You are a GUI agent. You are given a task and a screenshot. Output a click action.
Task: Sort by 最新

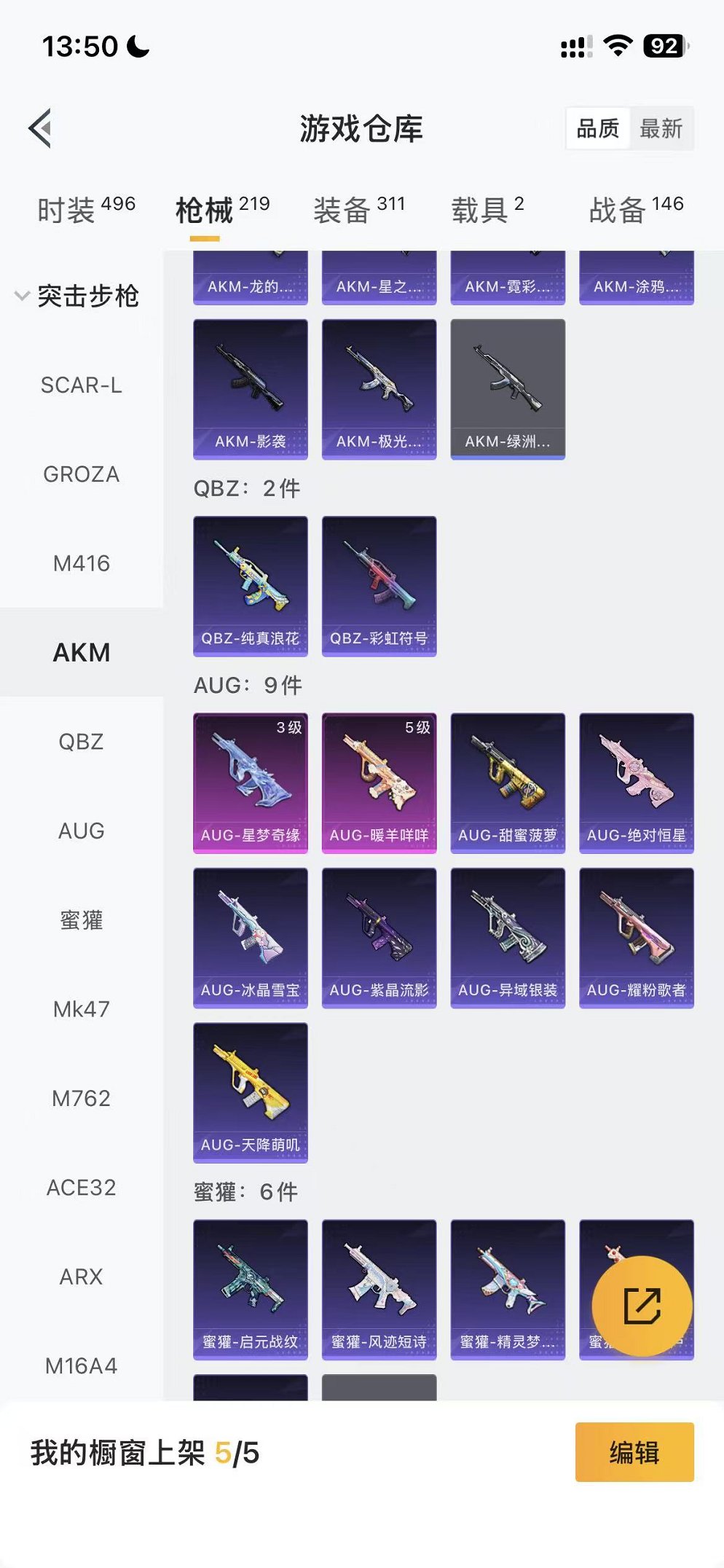(x=661, y=129)
